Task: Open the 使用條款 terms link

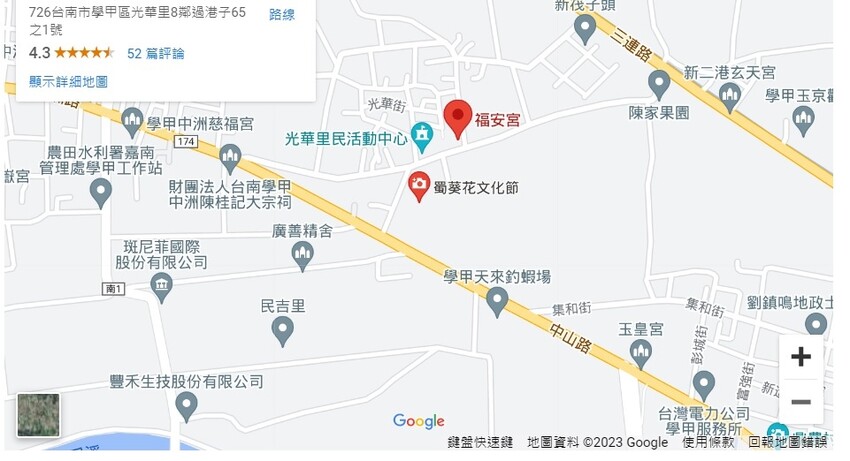Action: [x=708, y=442]
